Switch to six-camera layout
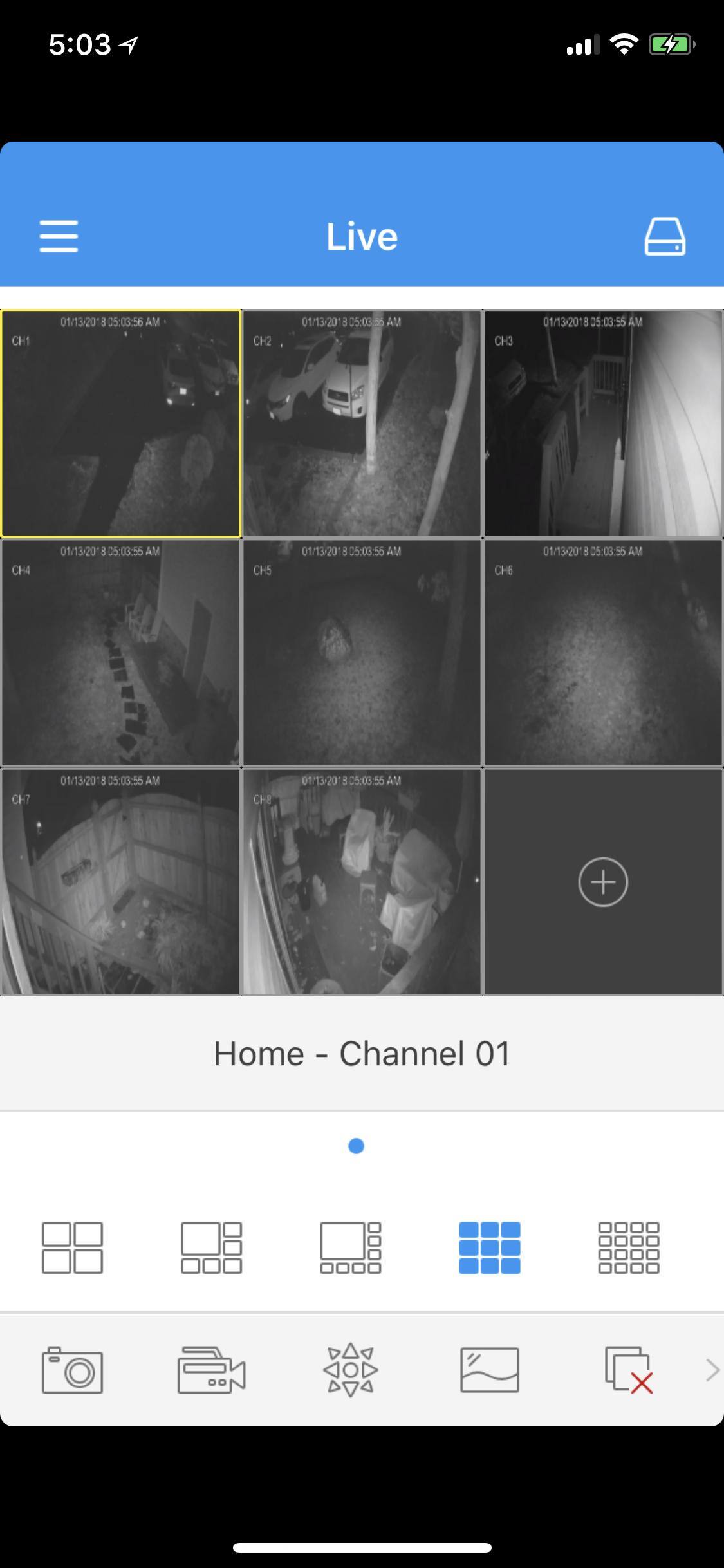 point(211,1247)
